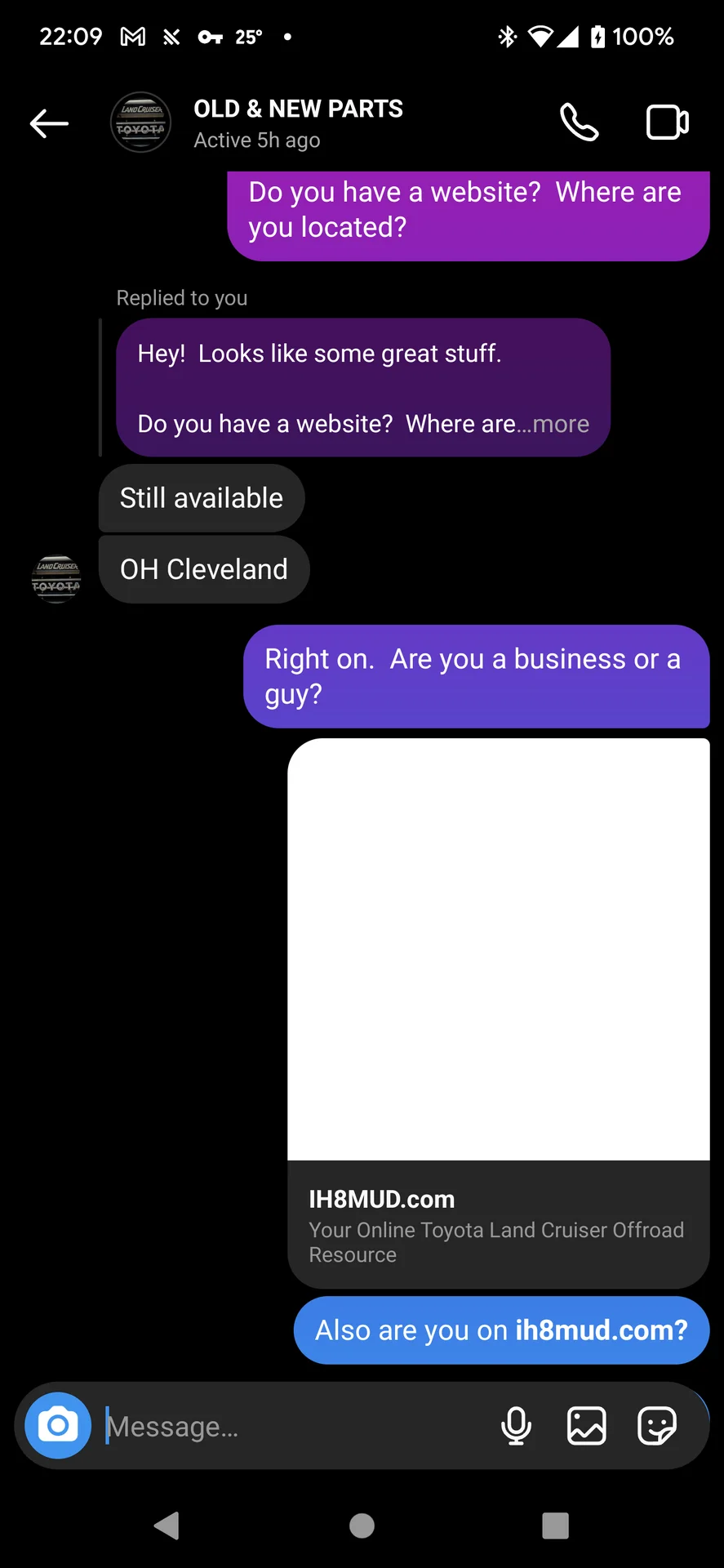The height and width of the screenshot is (1568, 724).
Task: Start a video call with OLD & NEW PARTS
Action: tap(667, 123)
